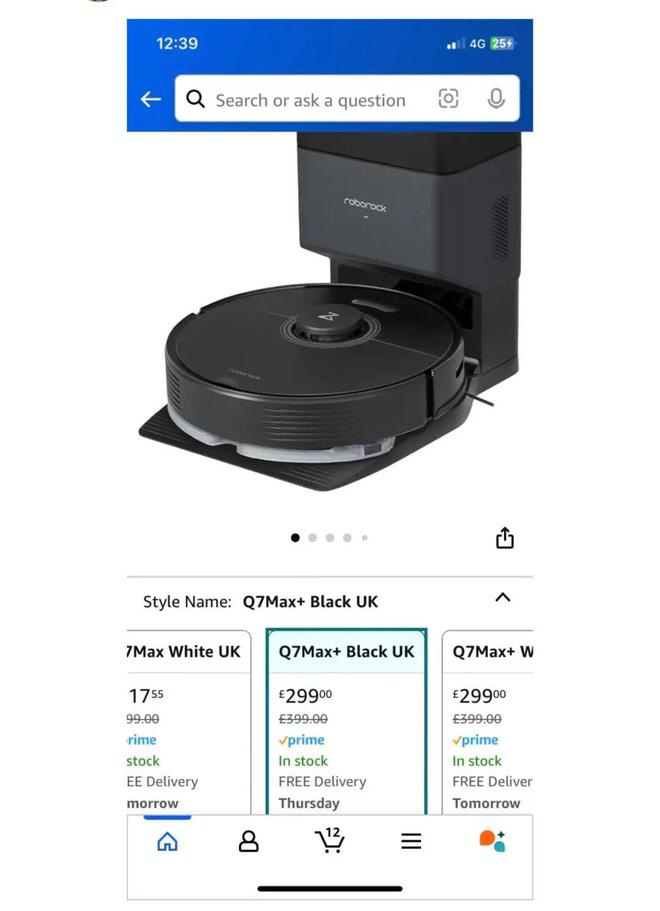
Task: Open the account profile tab
Action: (249, 842)
